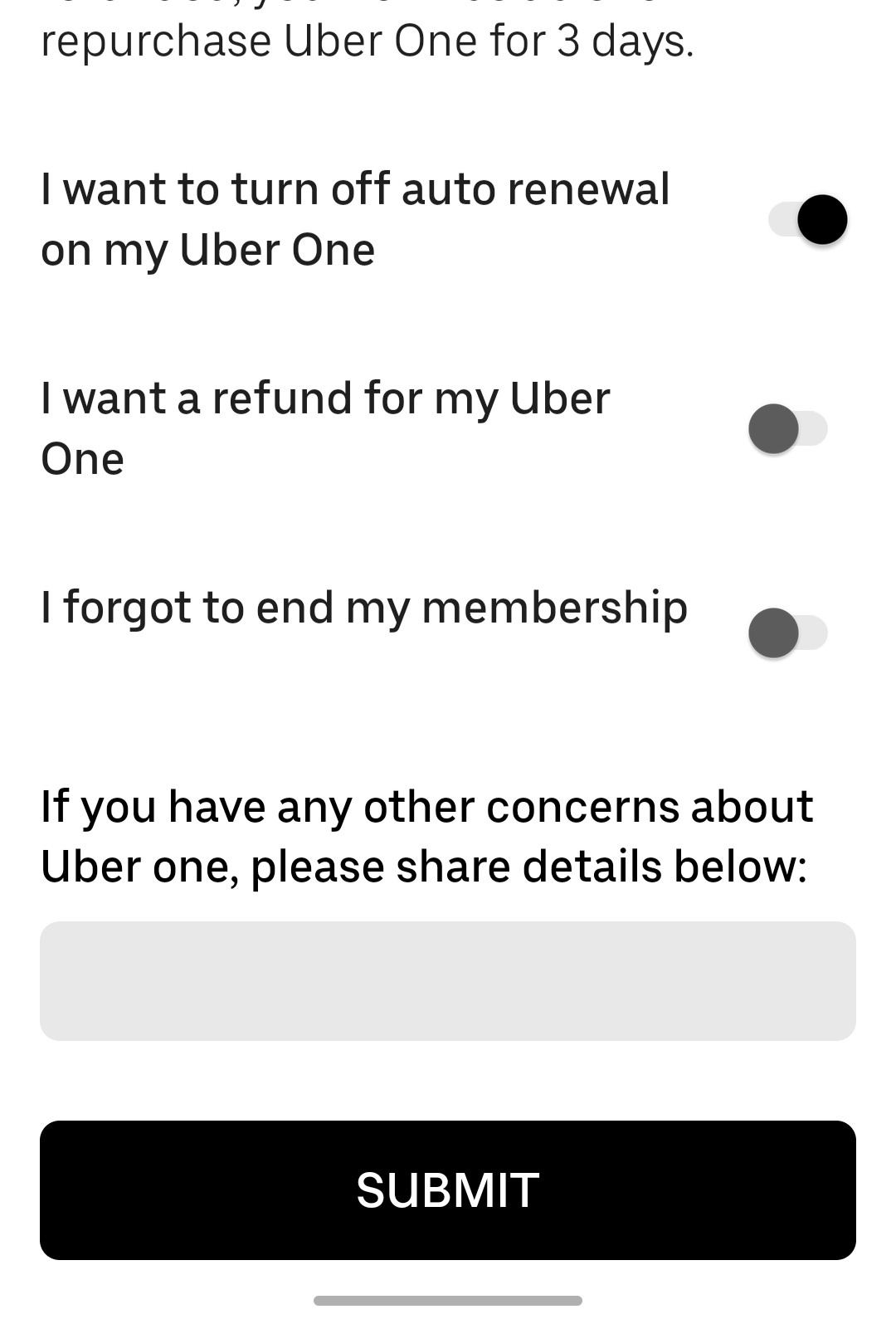Tap the SUBMIT button
The image size is (896, 1319).
click(x=448, y=1190)
